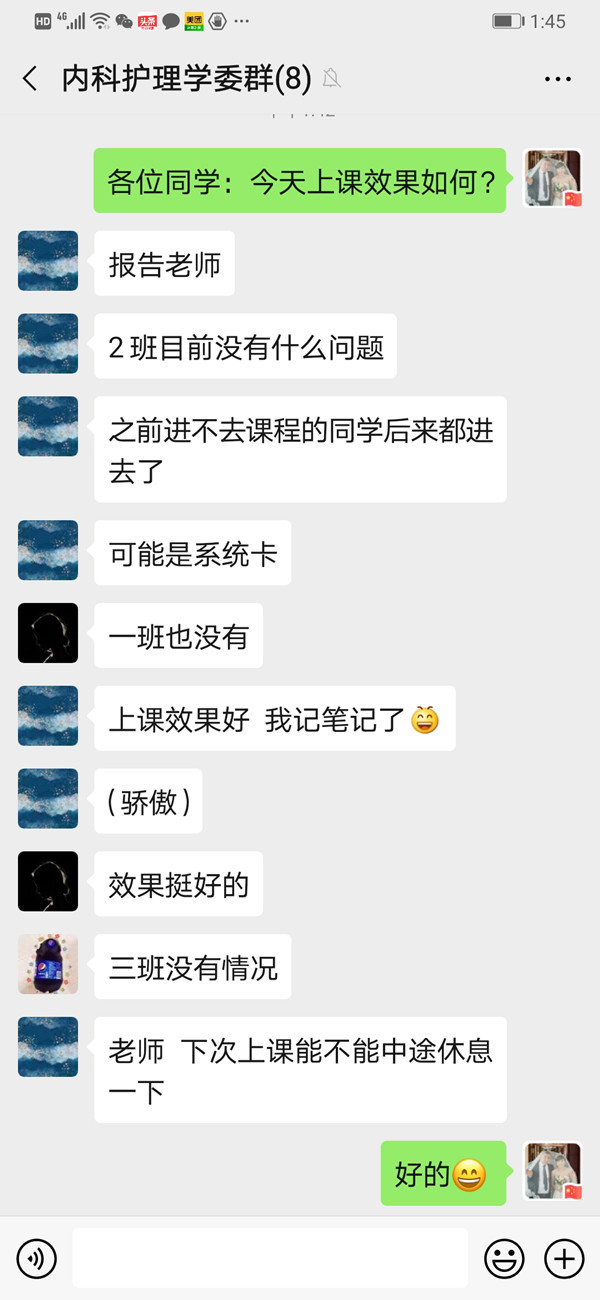600x1300 pixels.
Task: Open the group chat overflow menu
Action: coord(557,79)
